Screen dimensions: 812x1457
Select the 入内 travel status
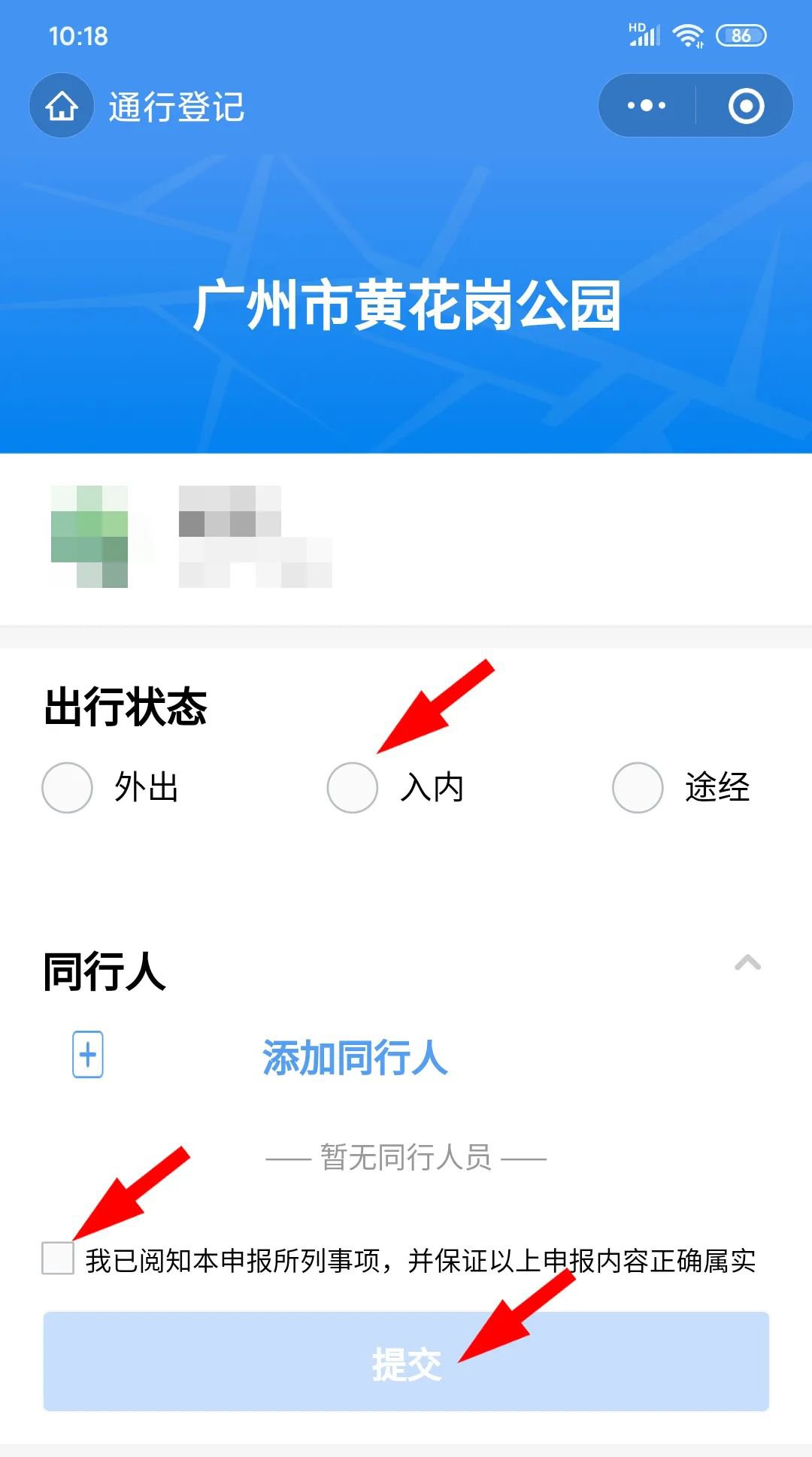point(353,787)
